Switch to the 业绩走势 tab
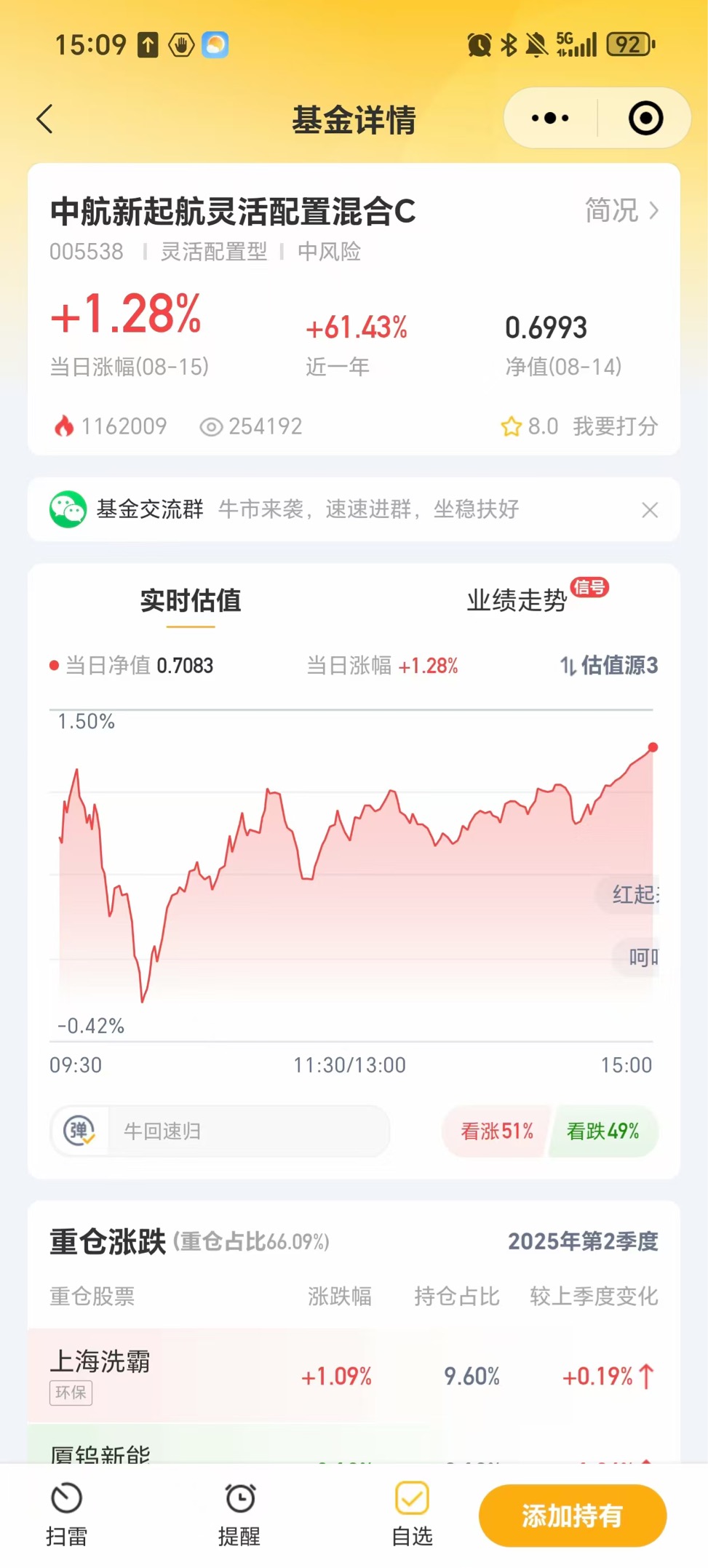Screen dimensions: 708x1568 pyautogui.click(x=517, y=600)
